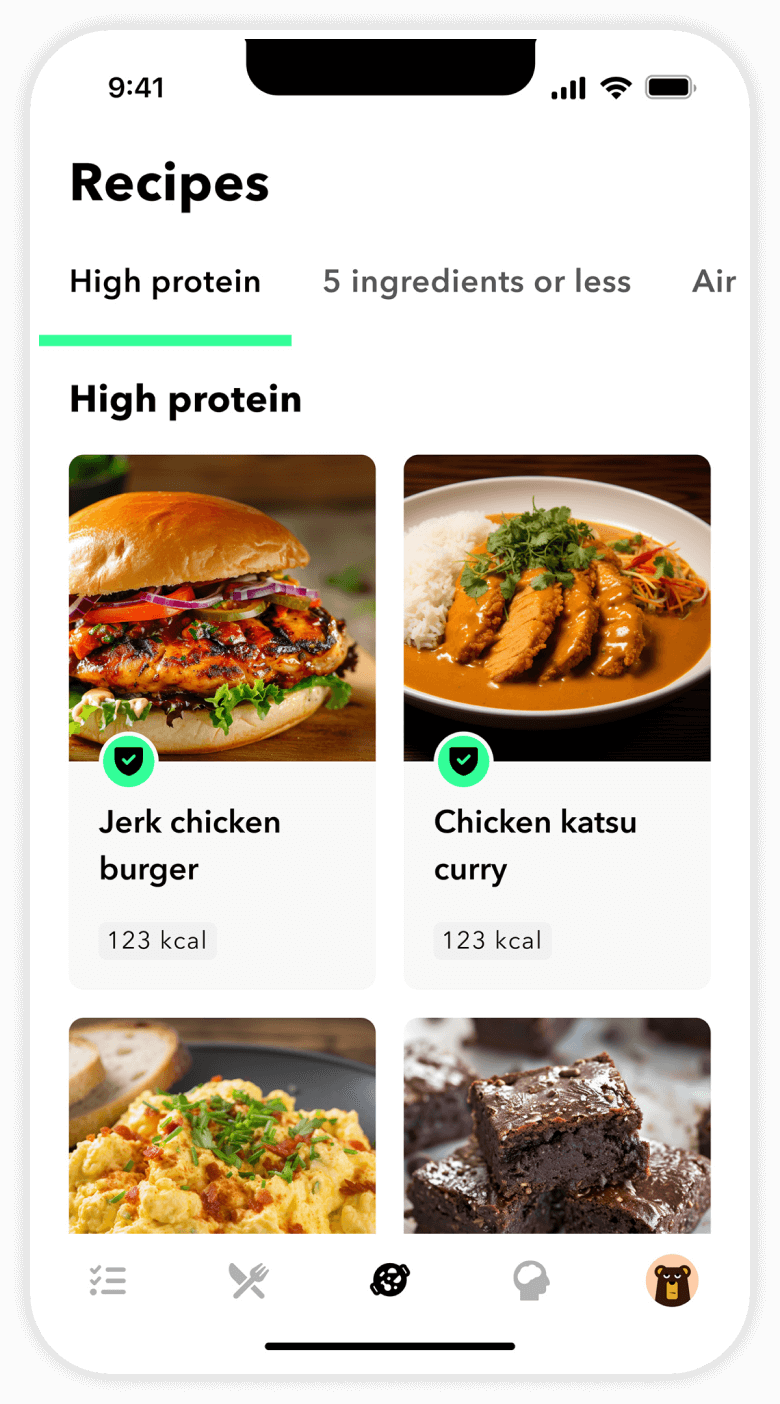The height and width of the screenshot is (1404, 780).
Task: Go to the checklist tab
Action: tap(108, 1281)
